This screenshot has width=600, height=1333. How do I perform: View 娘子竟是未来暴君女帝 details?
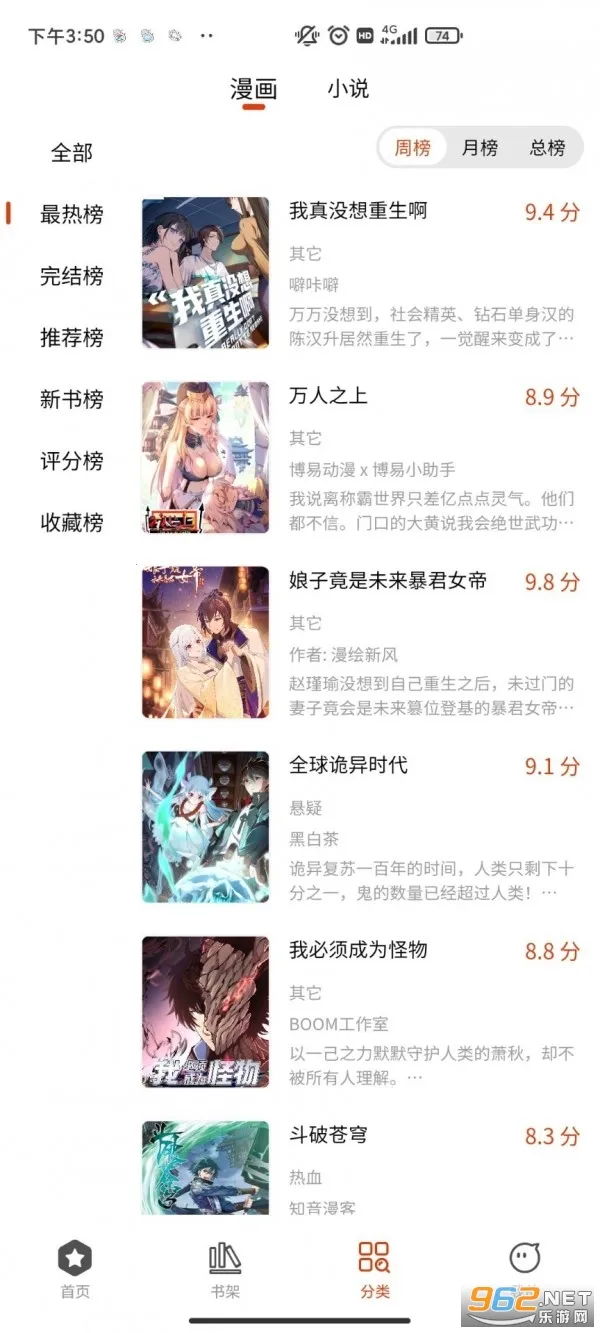pyautogui.click(x=388, y=581)
